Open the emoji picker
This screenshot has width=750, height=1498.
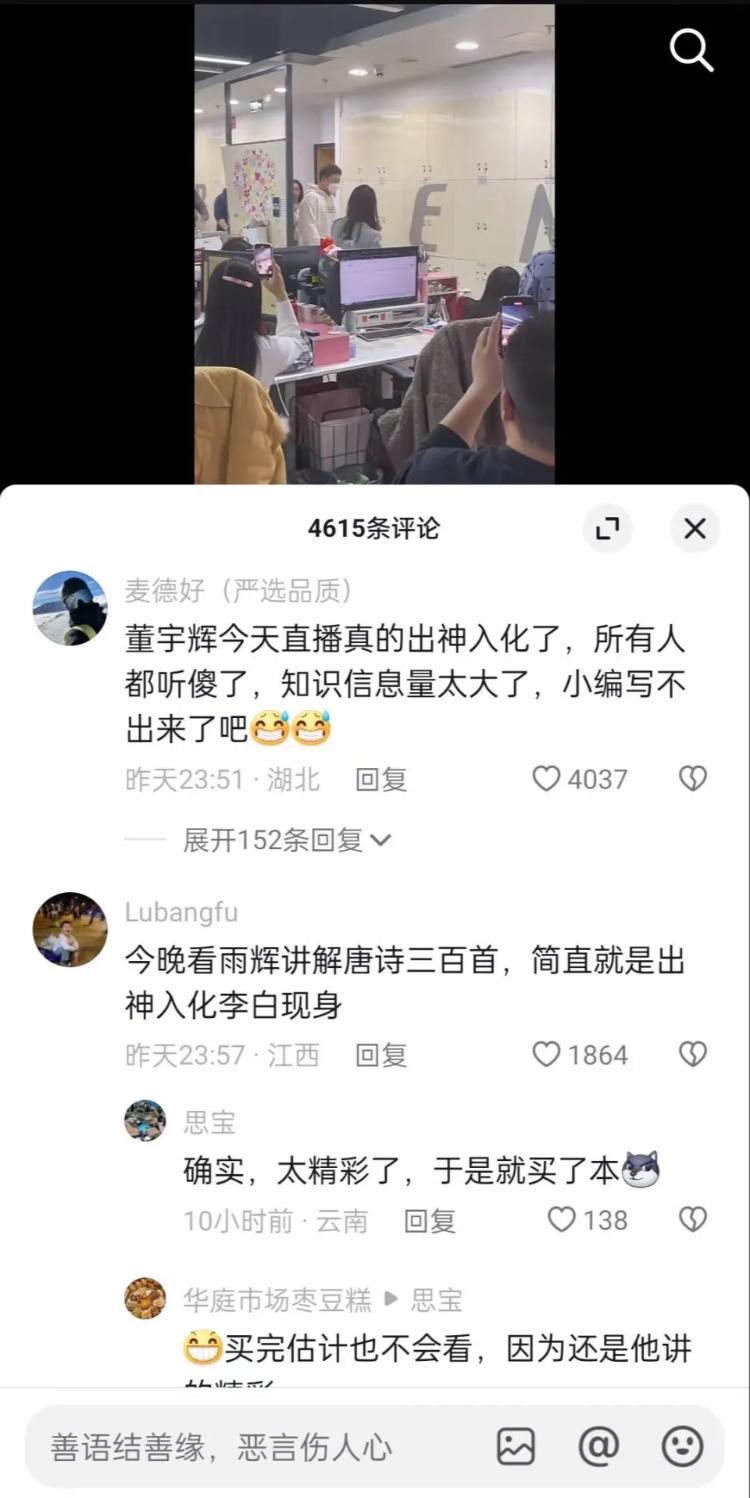click(682, 1447)
